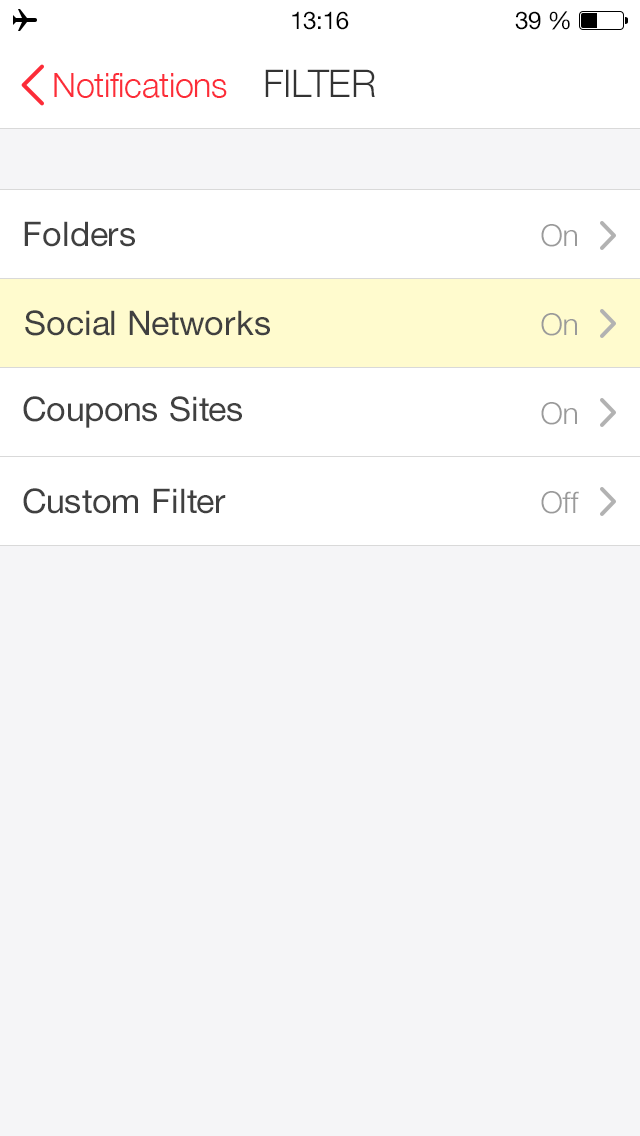Go back to Notifications
This screenshot has width=640, height=1136.
124,85
